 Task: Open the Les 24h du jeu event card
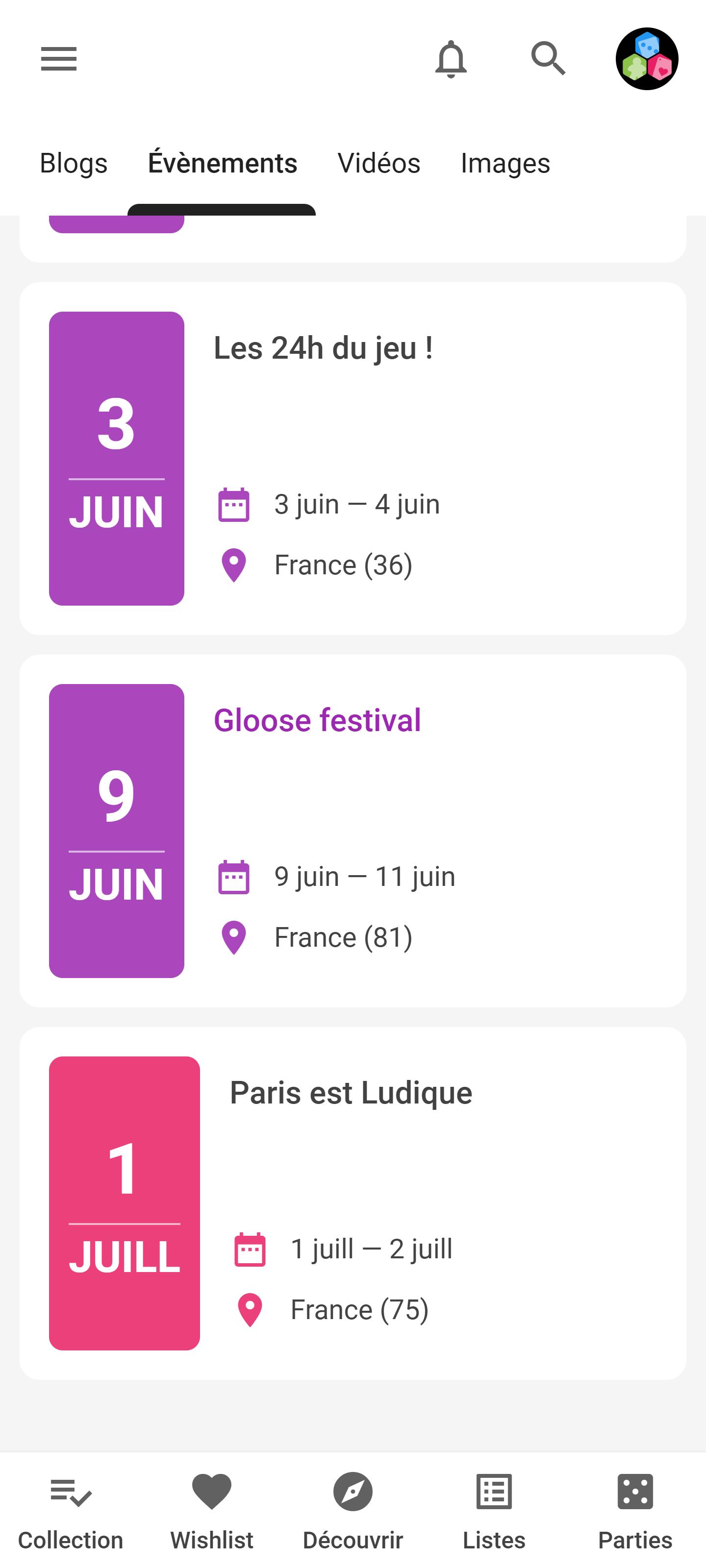click(353, 458)
